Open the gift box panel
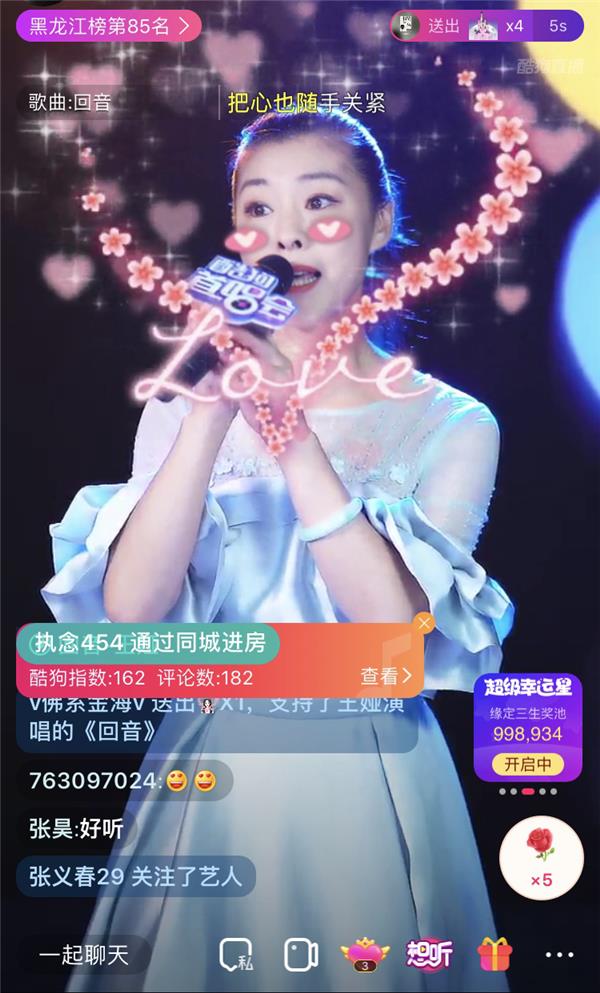The image size is (600, 993). (494, 954)
